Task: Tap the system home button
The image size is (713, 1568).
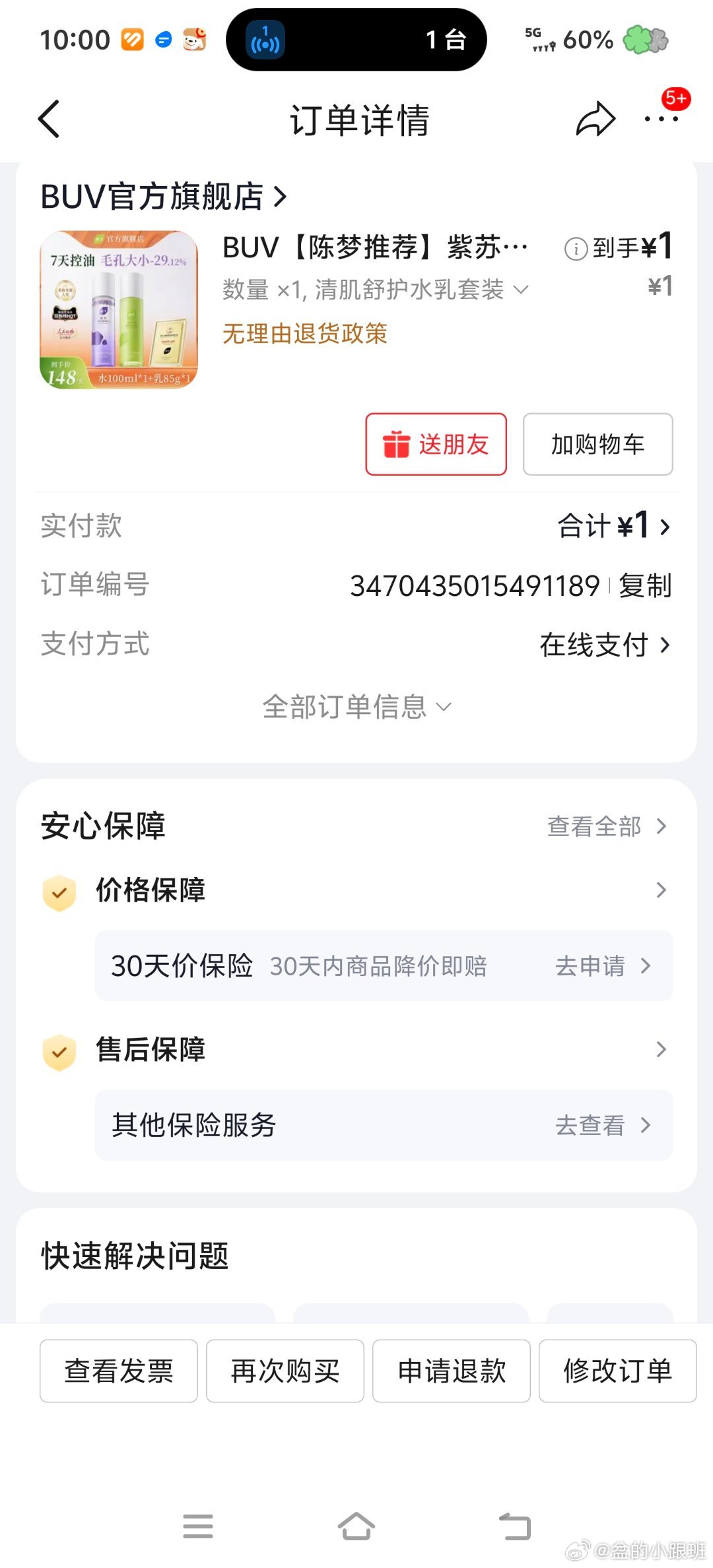Action: point(356,1526)
